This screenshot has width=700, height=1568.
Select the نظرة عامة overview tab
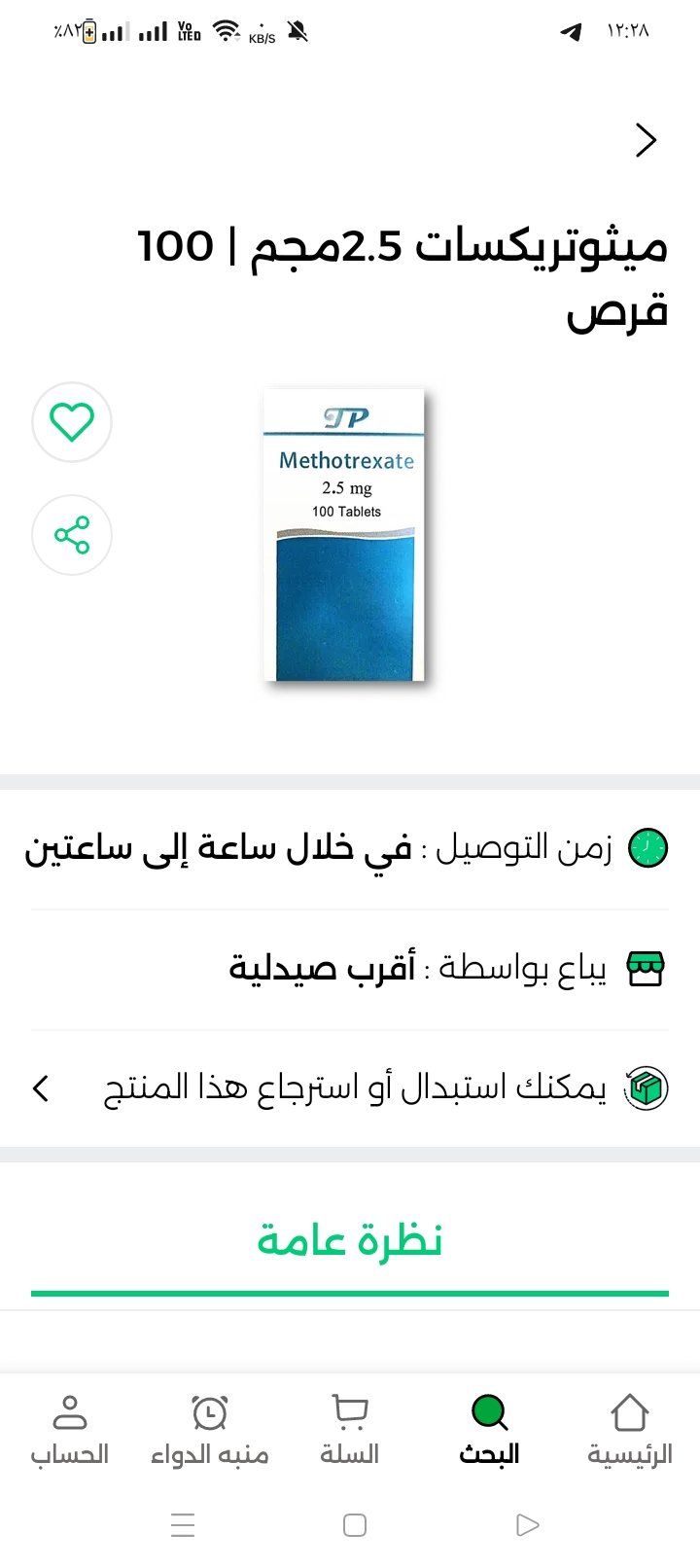[350, 1242]
